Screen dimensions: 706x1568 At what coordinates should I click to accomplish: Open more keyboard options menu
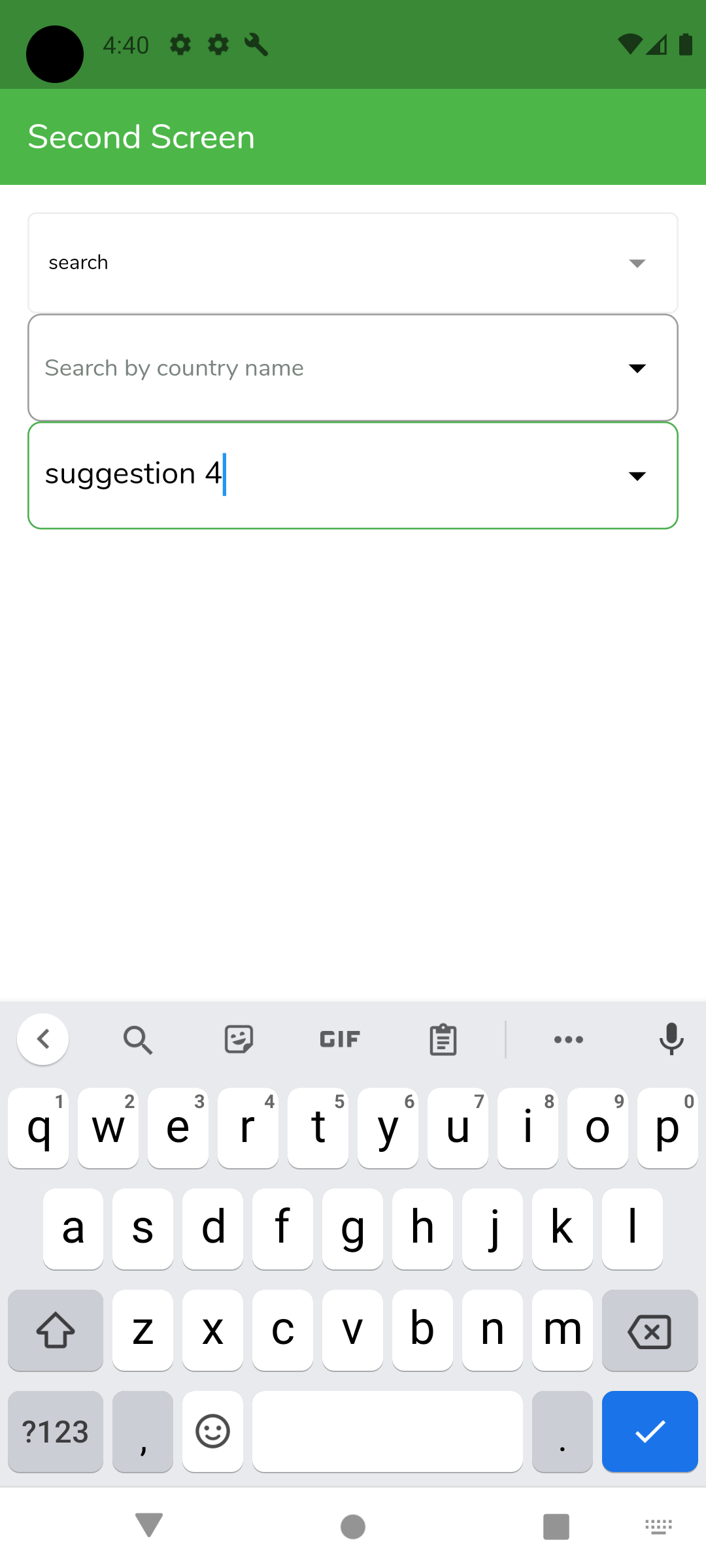click(x=567, y=1039)
